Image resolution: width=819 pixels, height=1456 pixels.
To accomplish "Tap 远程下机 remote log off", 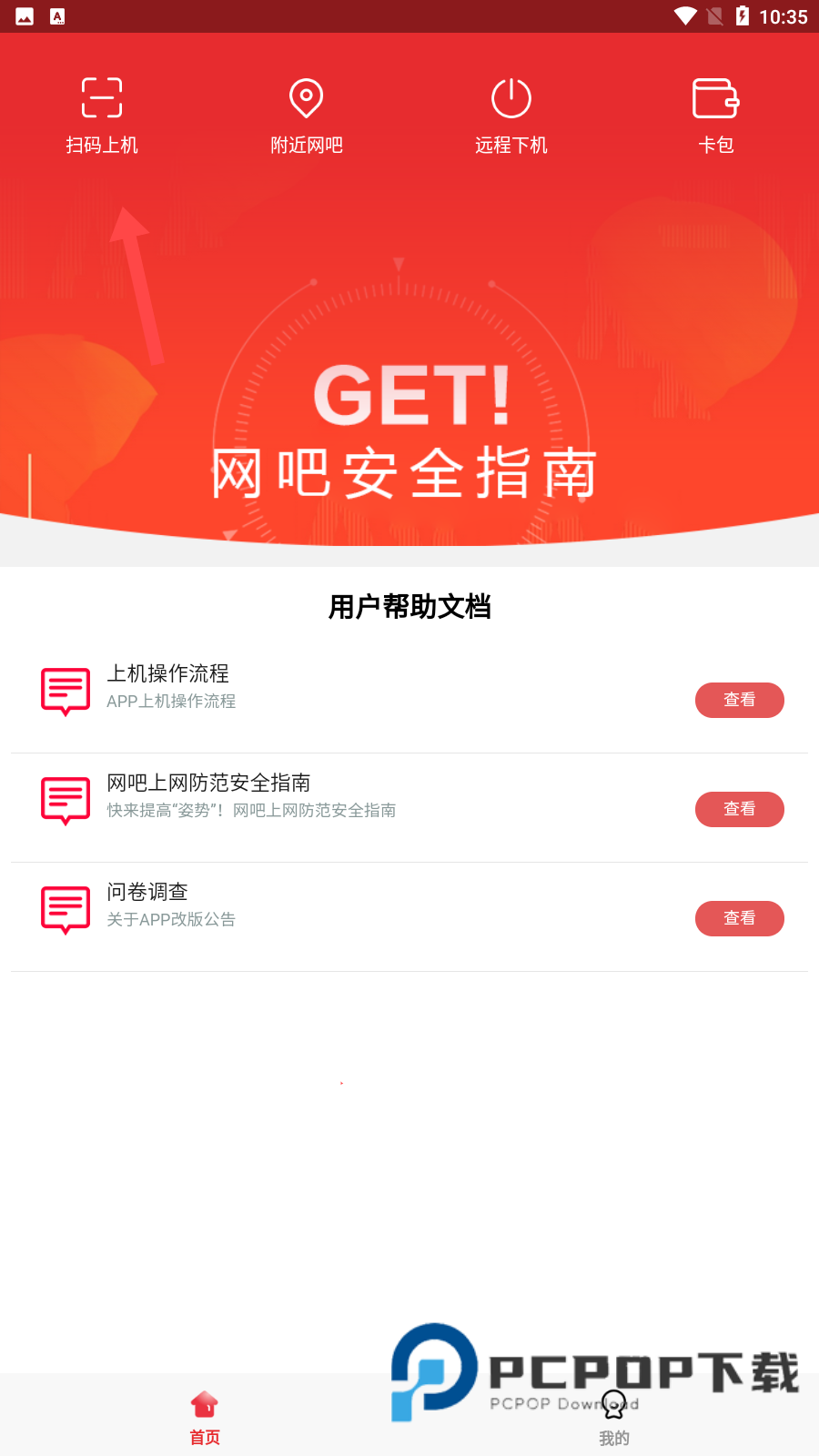I will [511, 116].
